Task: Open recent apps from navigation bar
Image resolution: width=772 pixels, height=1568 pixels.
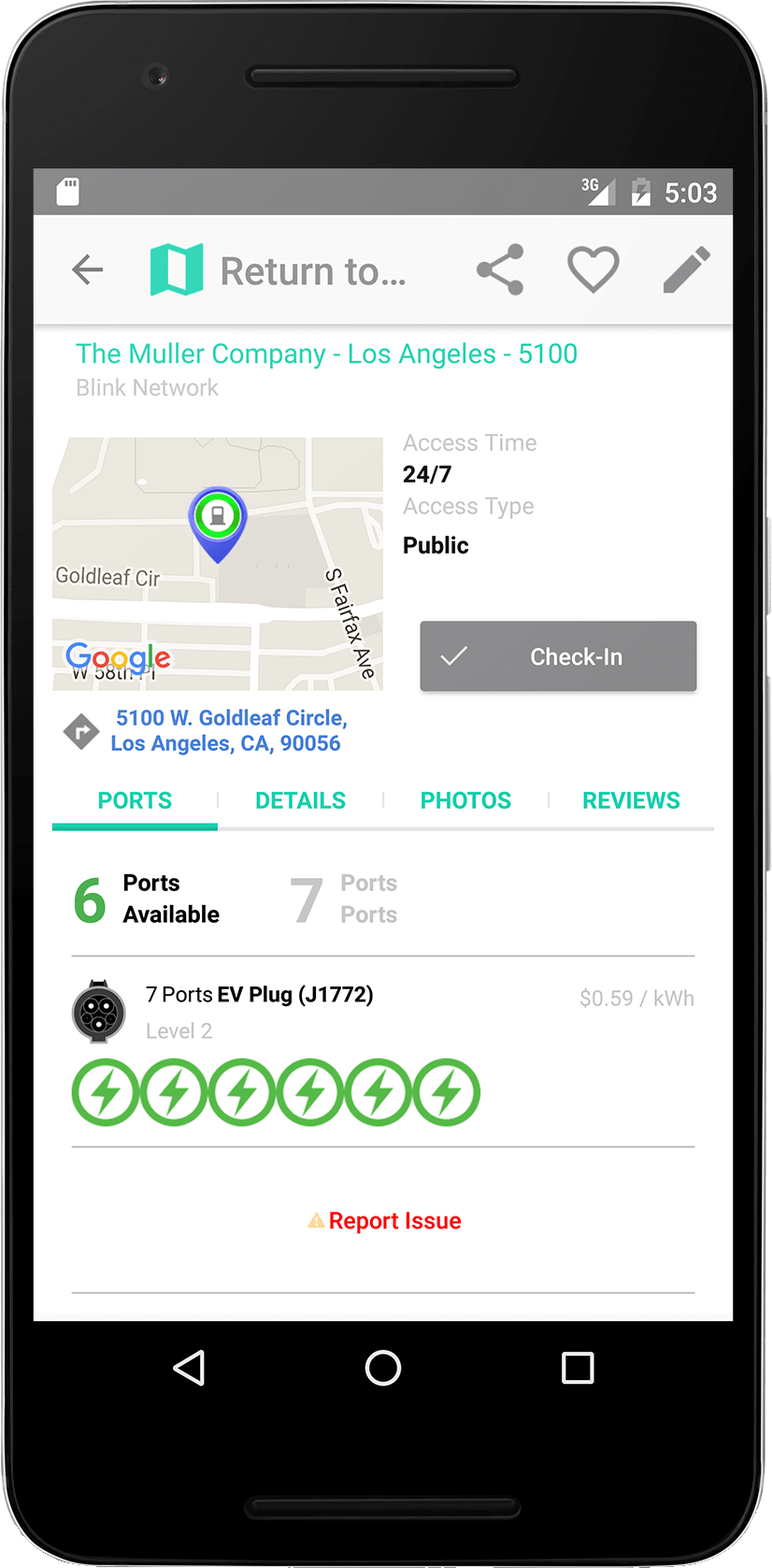Action: tap(578, 1368)
